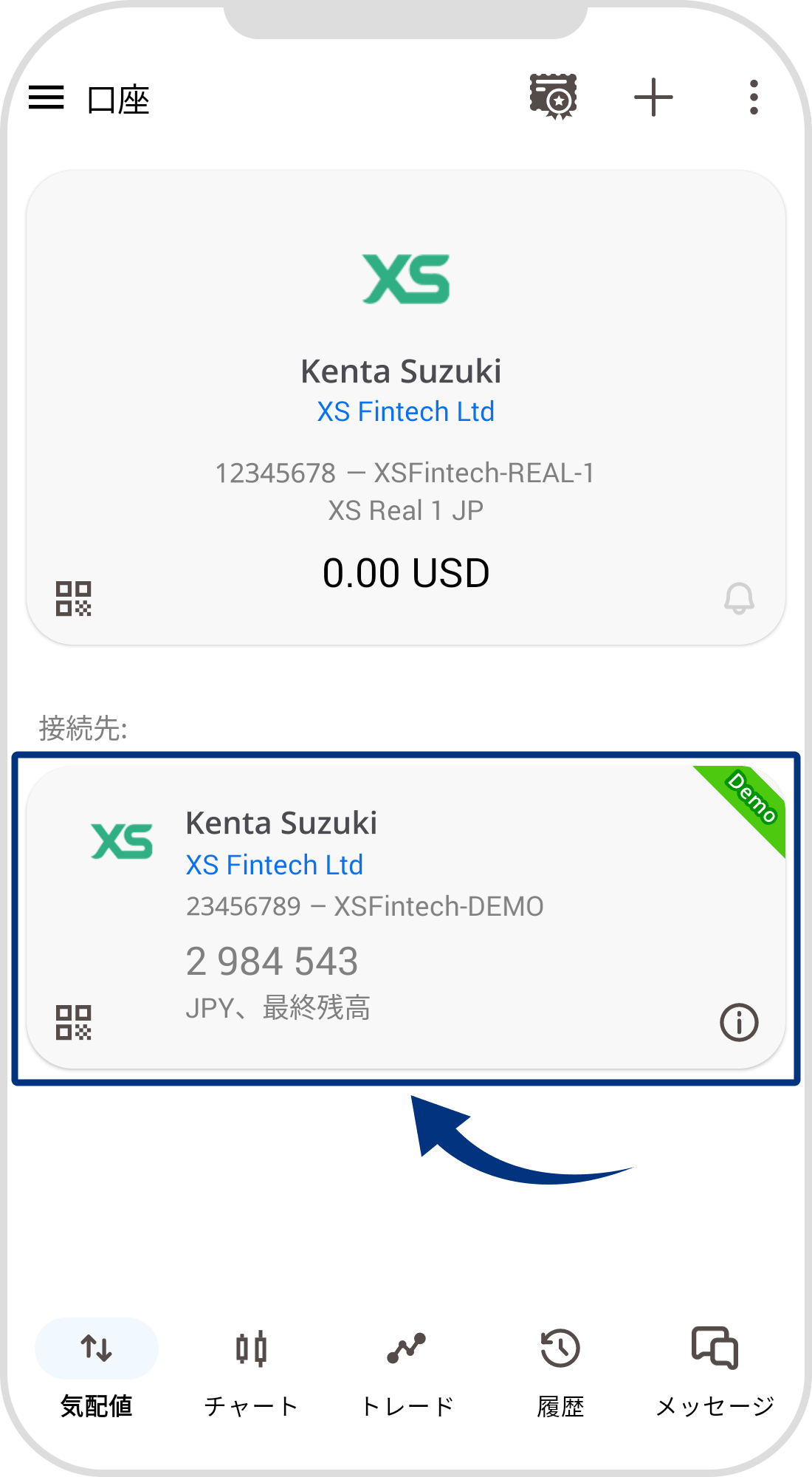Screen dimensions: 812x1477
Task: Open notifications via the bell icon
Action: 740,600
